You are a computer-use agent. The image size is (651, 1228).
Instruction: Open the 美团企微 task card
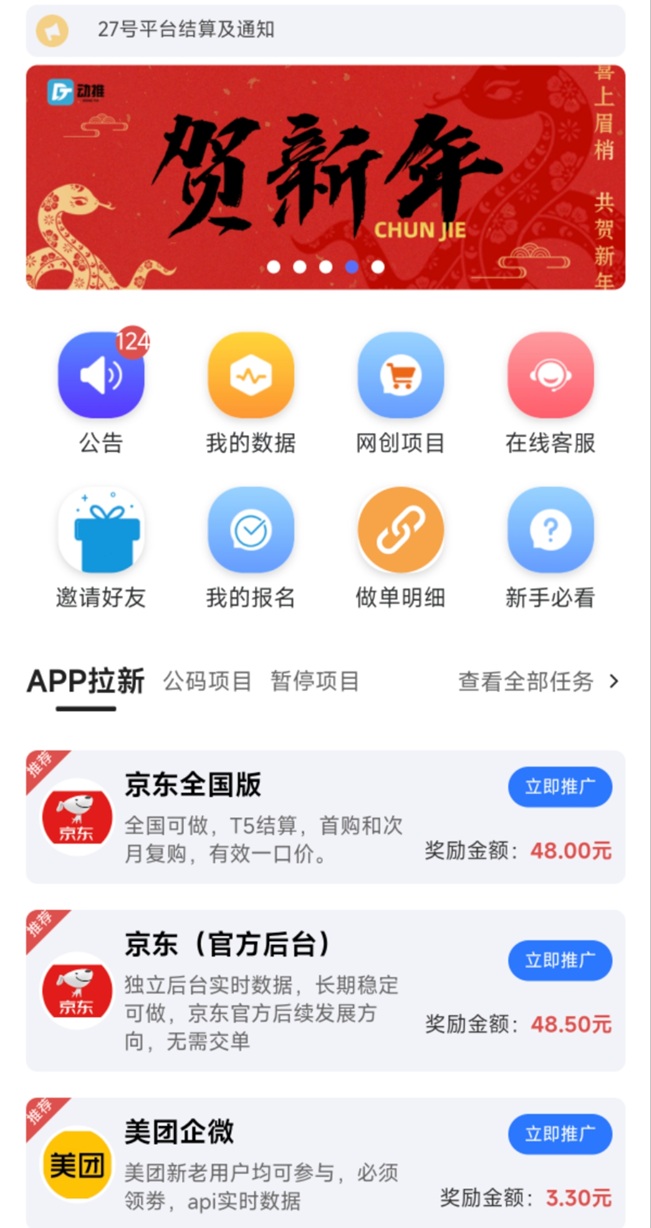tap(260, 1165)
